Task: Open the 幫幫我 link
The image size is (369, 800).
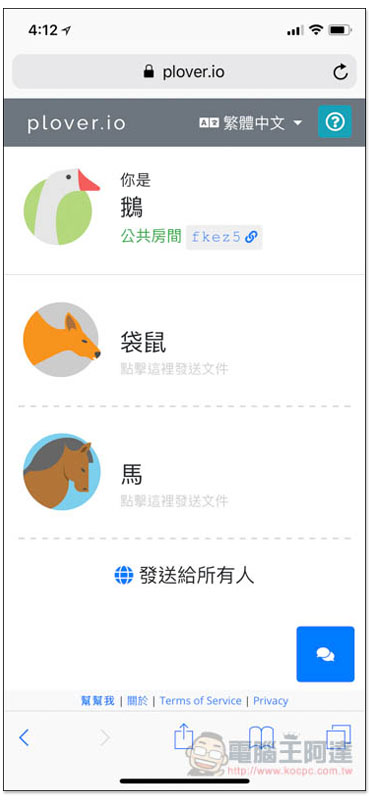Action: coord(97,701)
